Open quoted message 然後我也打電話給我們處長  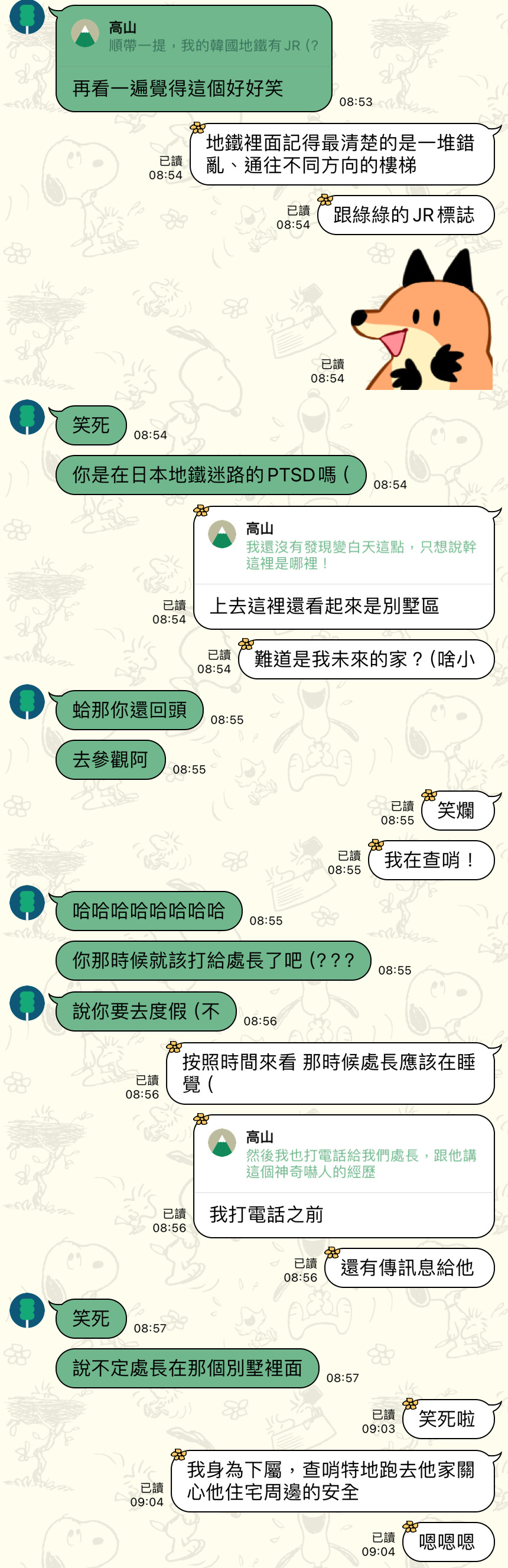344,1155
